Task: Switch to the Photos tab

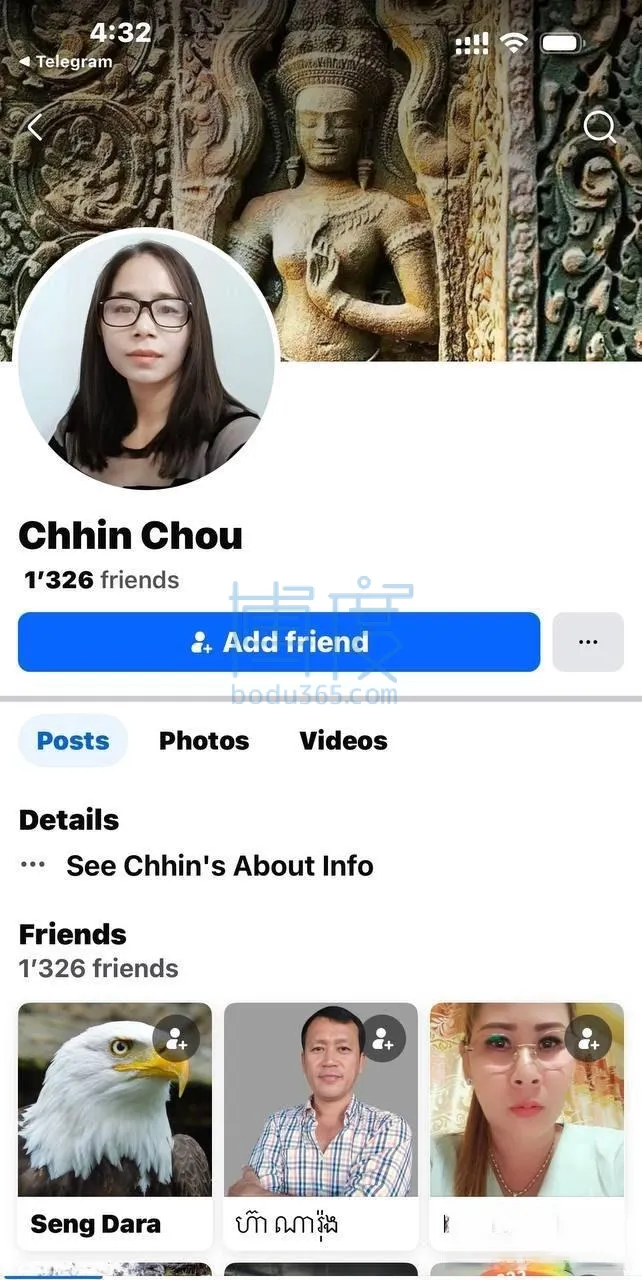Action: tap(204, 741)
